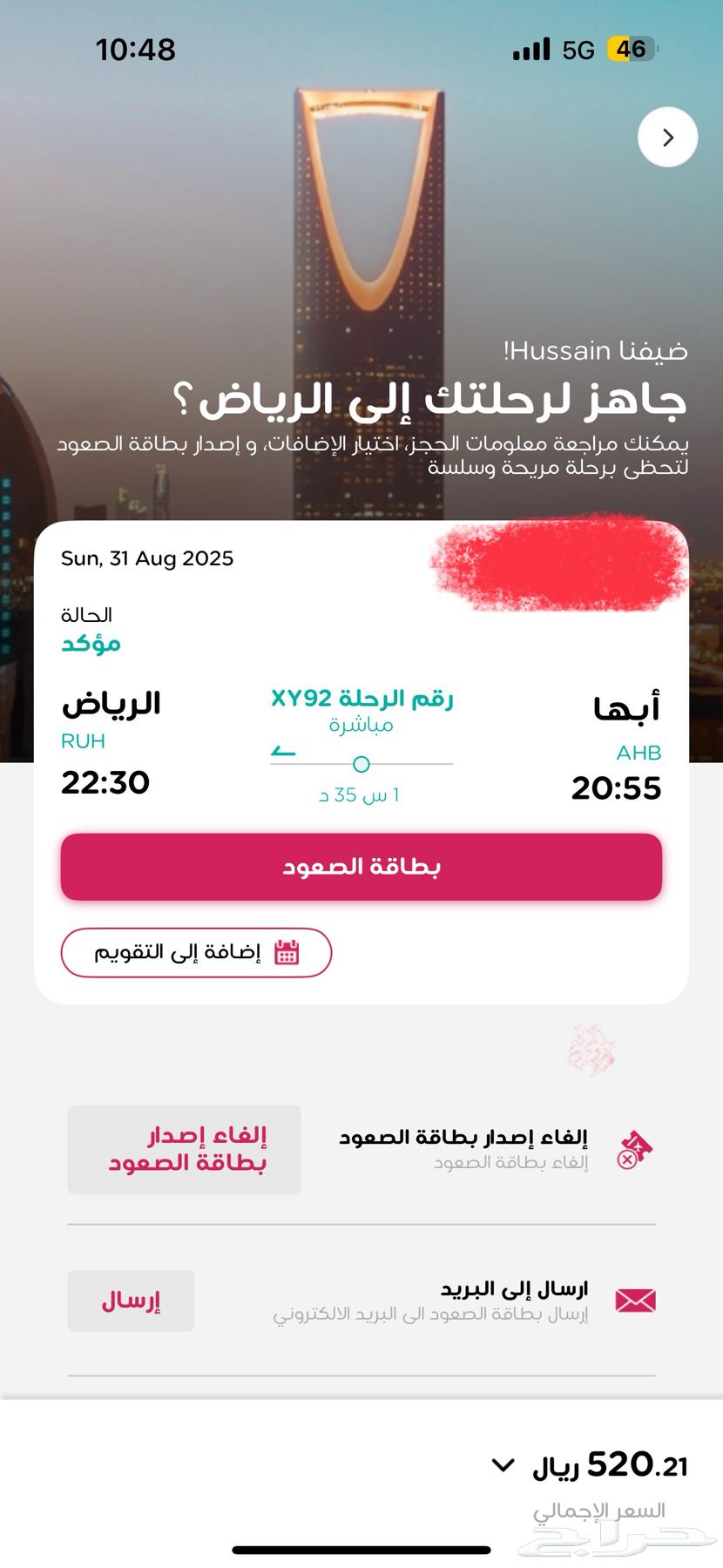723x1568 pixels.
Task: Tap the date Sun, 31 Aug 2025
Action: click(x=146, y=558)
